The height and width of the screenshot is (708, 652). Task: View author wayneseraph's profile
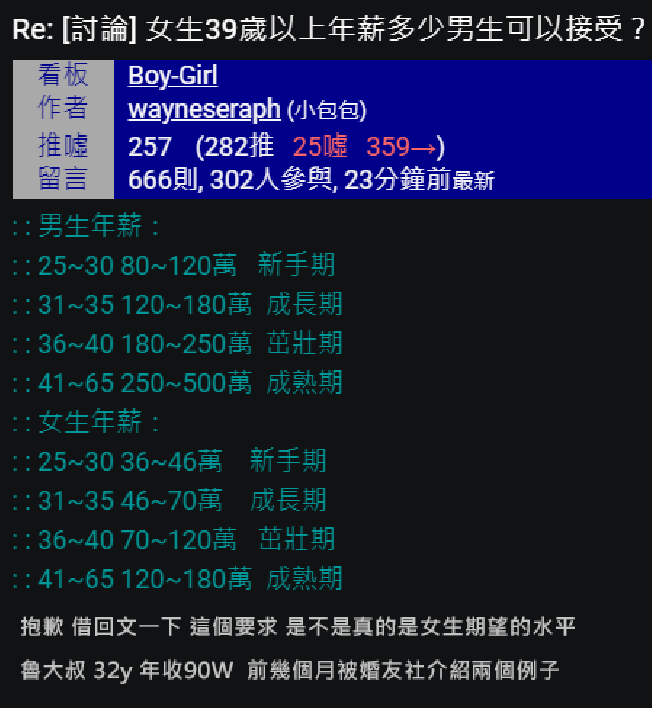pos(204,110)
